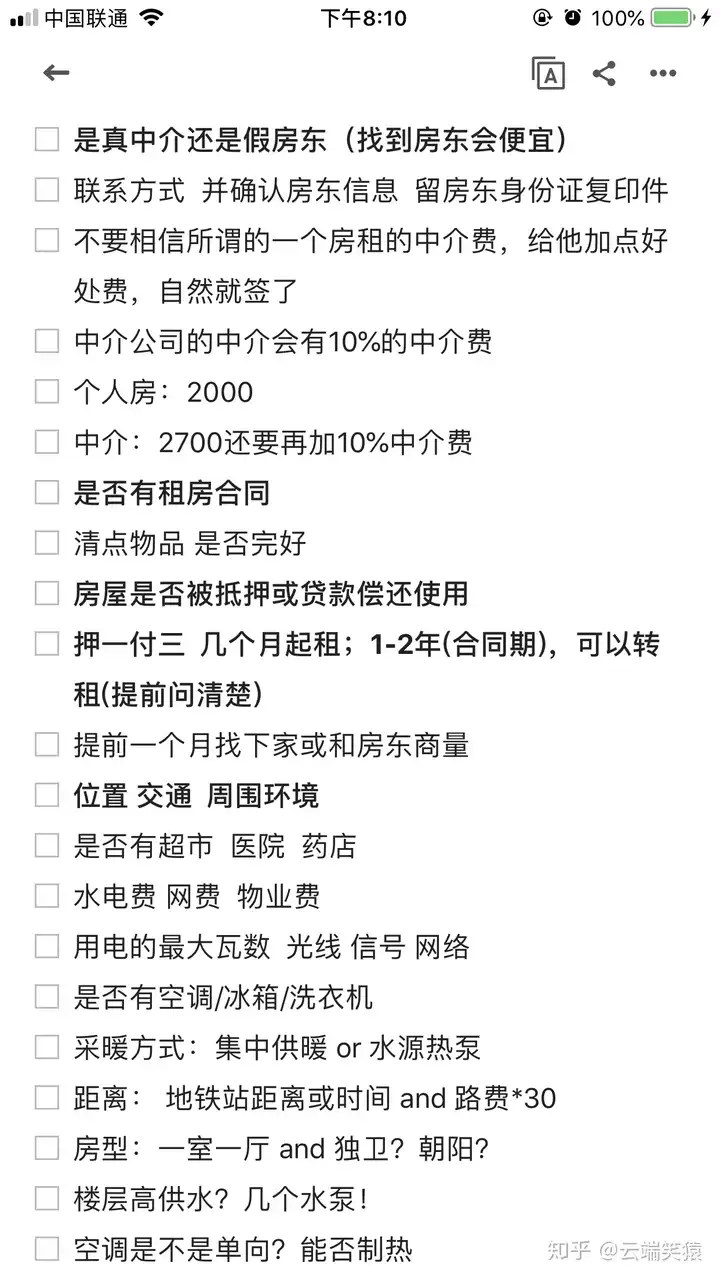Tick the 是否有超市 医院 药店 box
The image size is (720, 1280).
pos(47,845)
